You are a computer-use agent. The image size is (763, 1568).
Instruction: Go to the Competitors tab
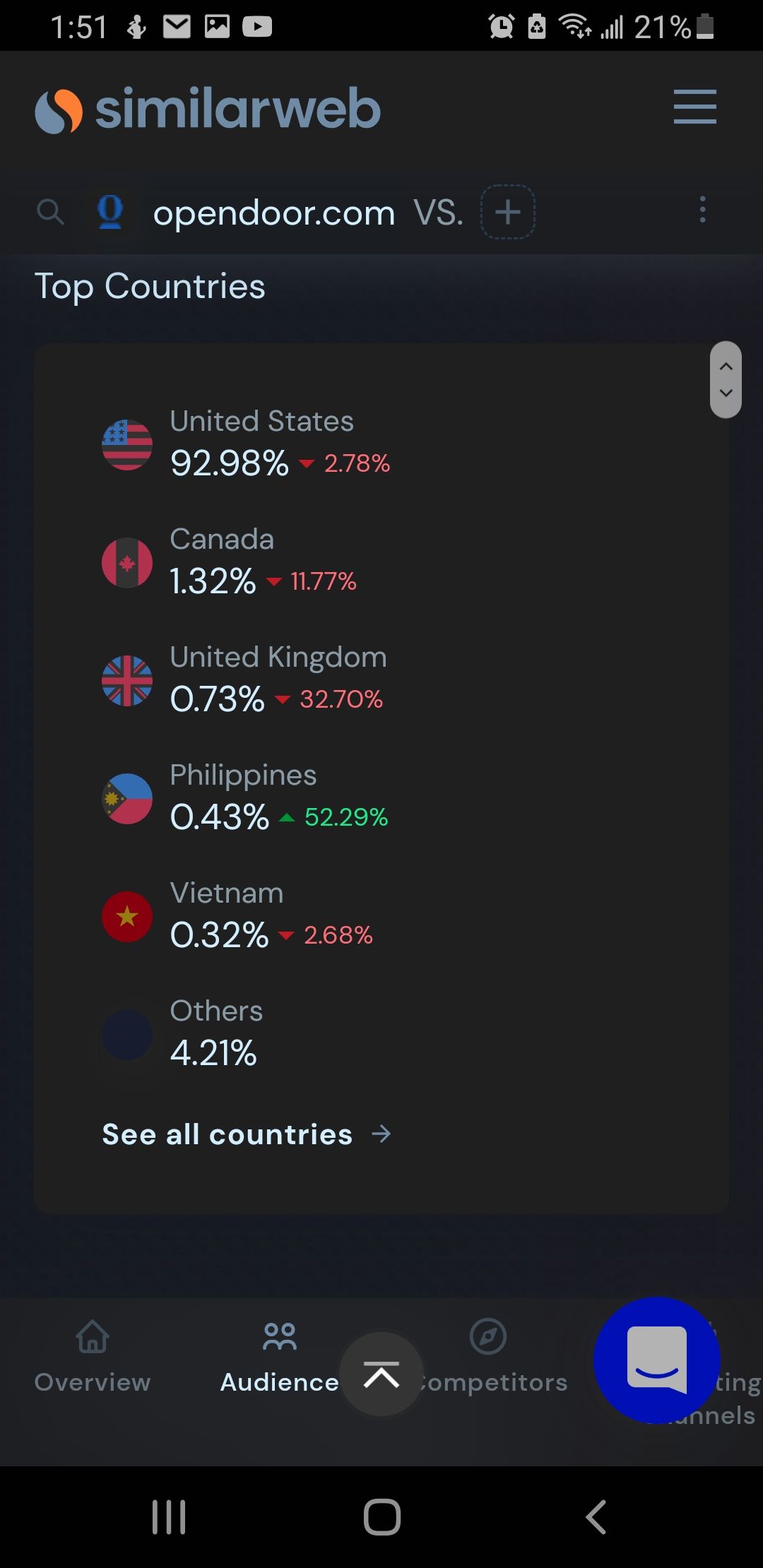pos(490,1357)
